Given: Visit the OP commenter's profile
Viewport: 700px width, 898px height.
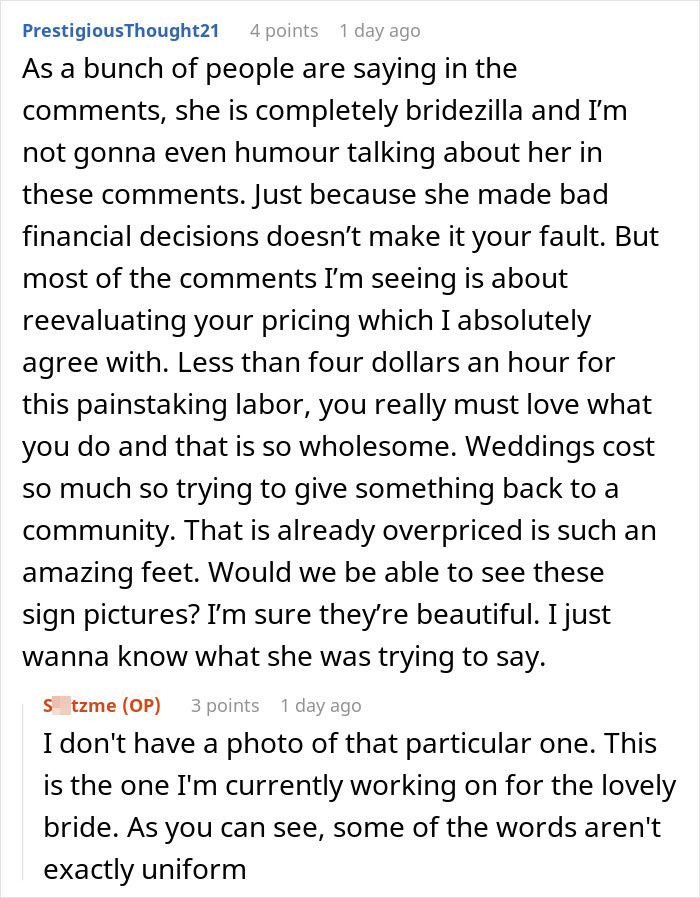Looking at the screenshot, I should pyautogui.click(x=102, y=705).
